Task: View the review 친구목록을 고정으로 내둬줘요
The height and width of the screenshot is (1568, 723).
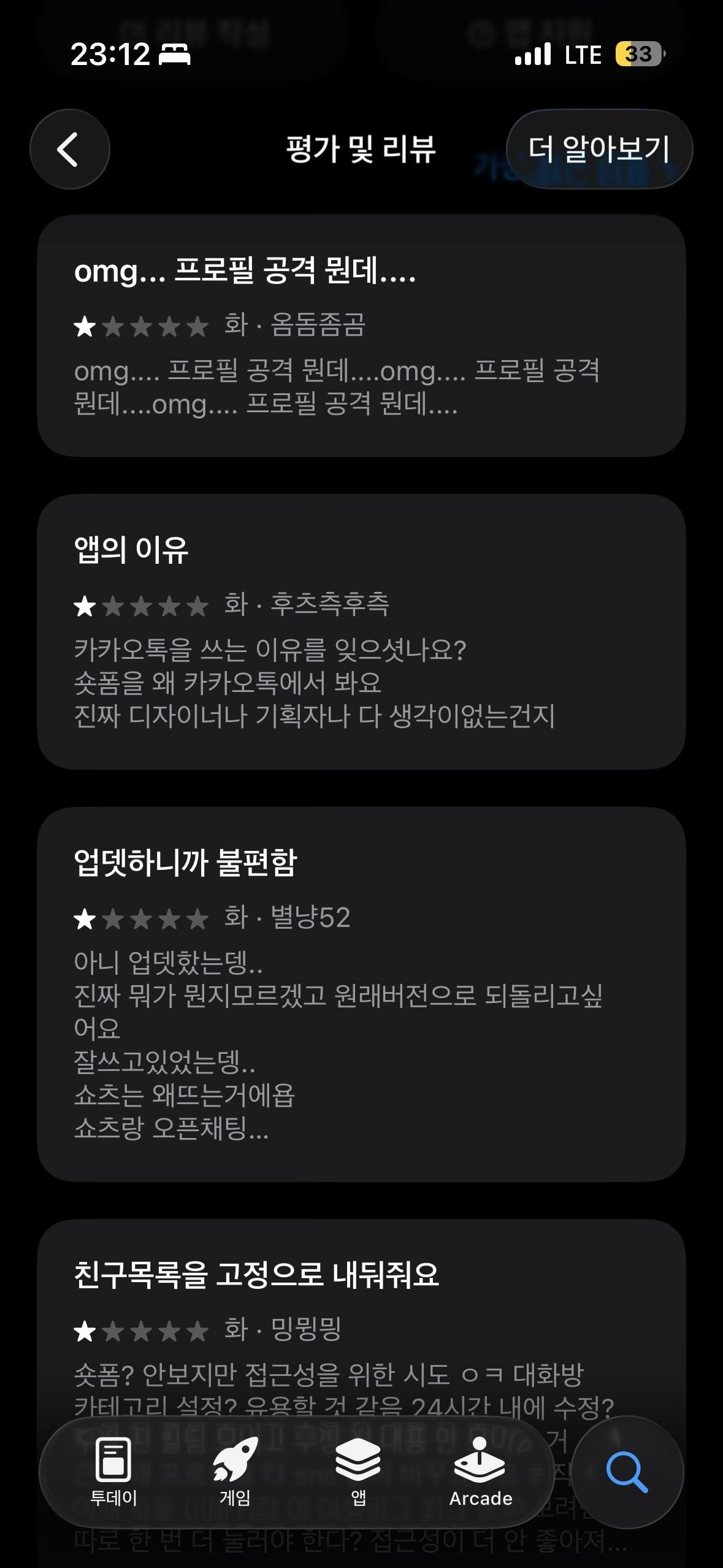Action: pyautogui.click(x=361, y=1319)
